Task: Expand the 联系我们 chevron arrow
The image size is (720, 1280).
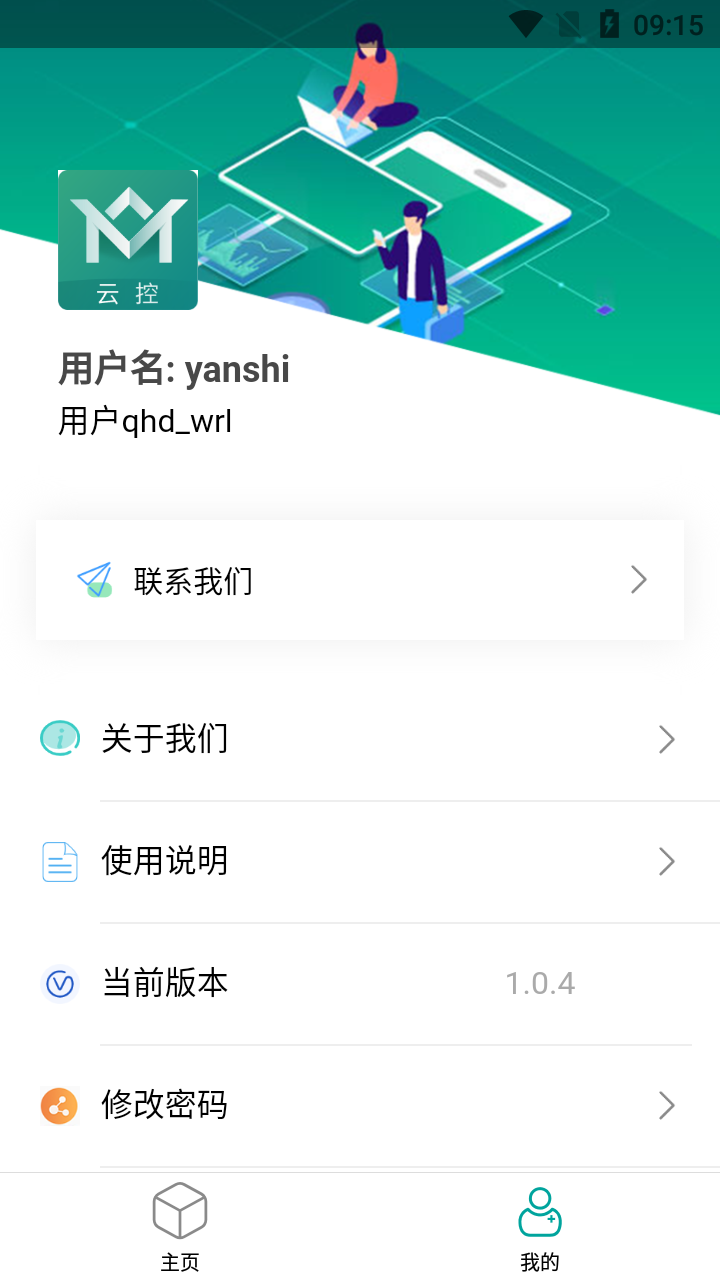Action: (638, 579)
